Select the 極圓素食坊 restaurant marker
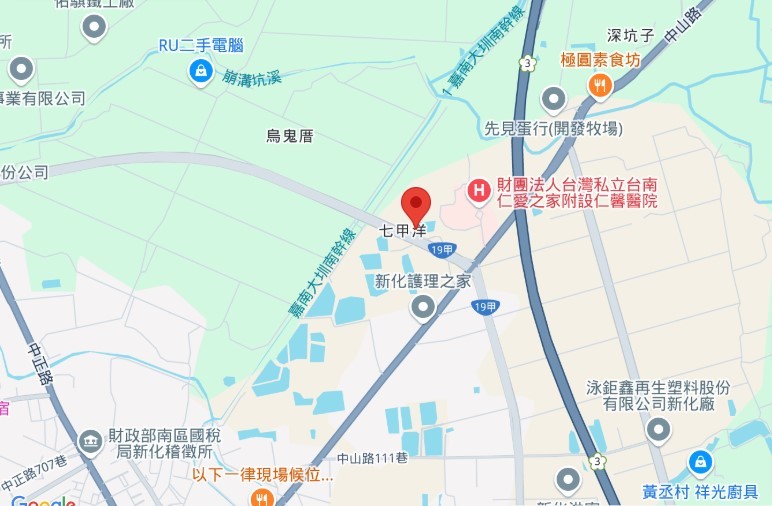This screenshot has width=772, height=506. [600, 84]
